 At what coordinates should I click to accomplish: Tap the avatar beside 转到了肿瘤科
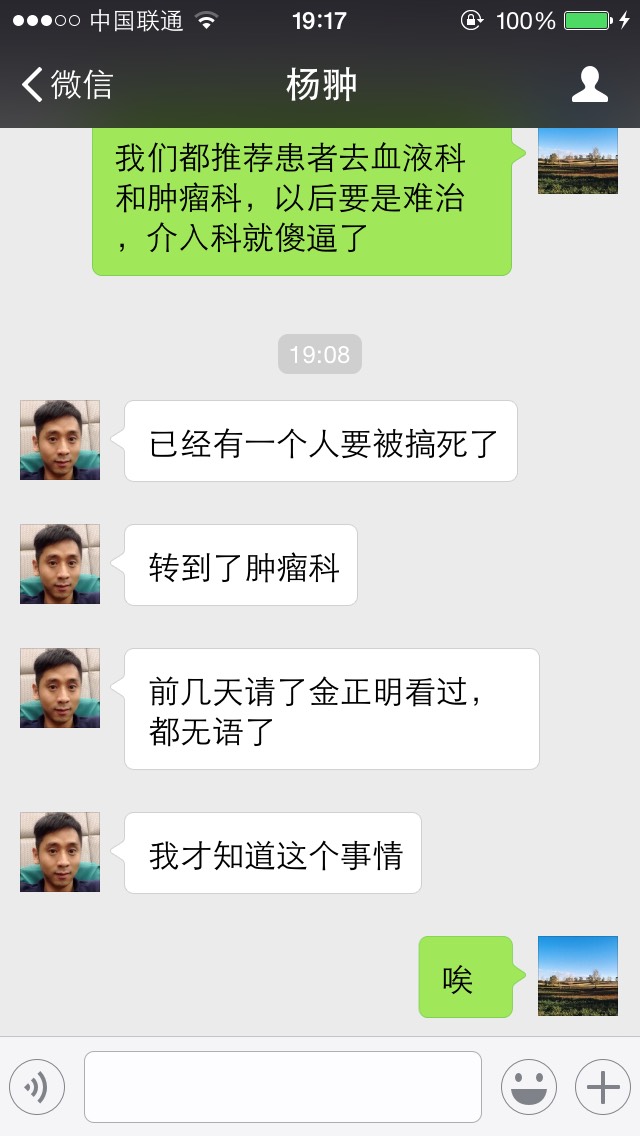click(x=60, y=564)
